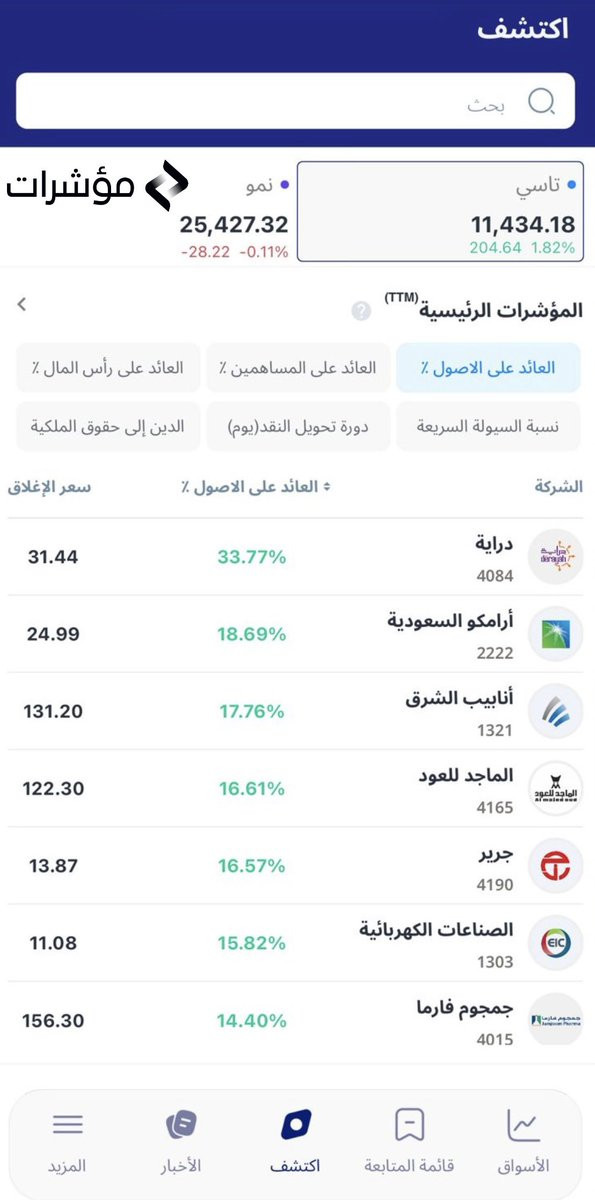Image resolution: width=595 pixels, height=1200 pixels.
Task: Choose the العائد على رأس المال ٪ chip
Action: click(108, 368)
